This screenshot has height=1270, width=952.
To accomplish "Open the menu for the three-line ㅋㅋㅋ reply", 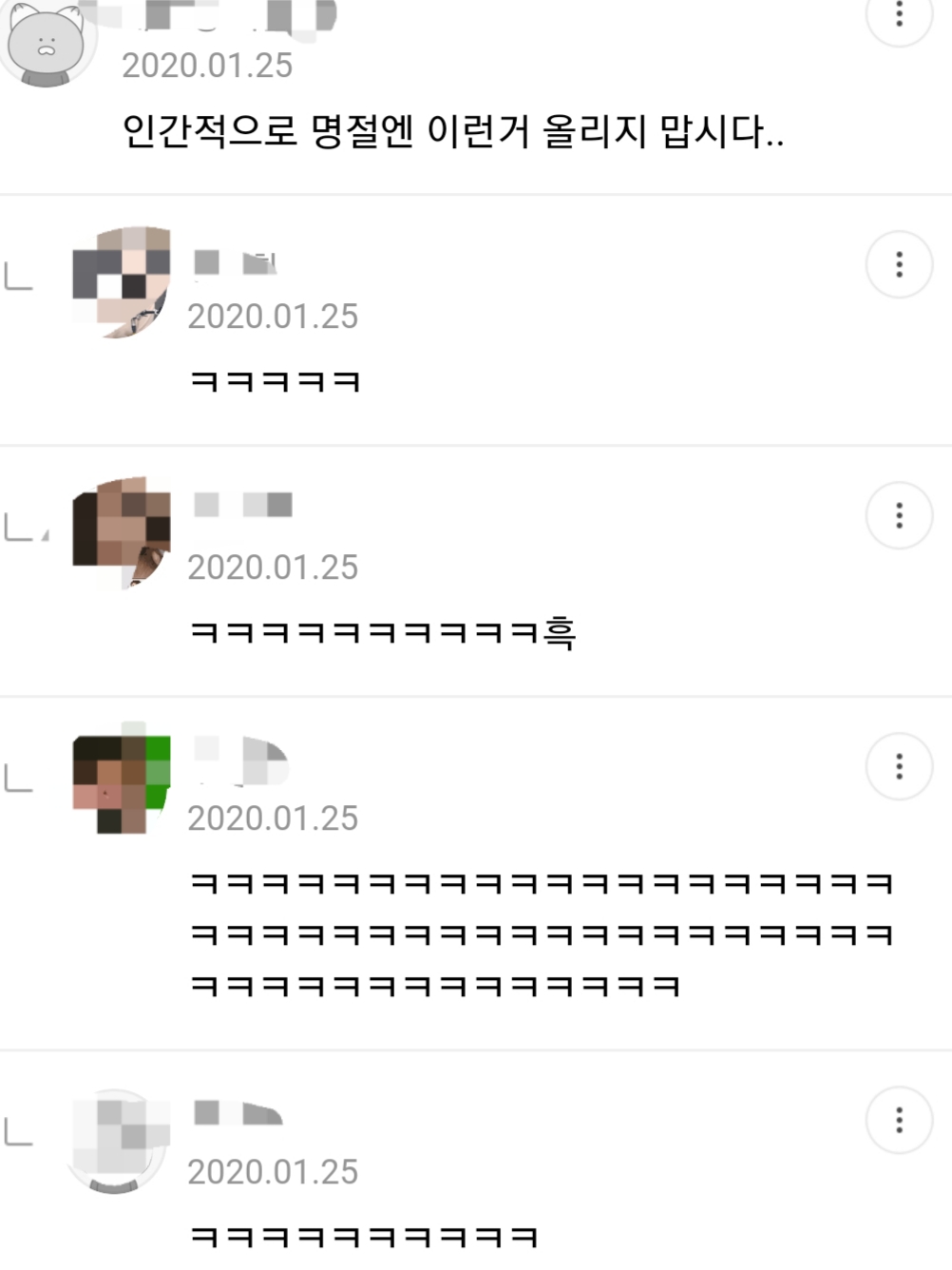I will click(x=898, y=766).
